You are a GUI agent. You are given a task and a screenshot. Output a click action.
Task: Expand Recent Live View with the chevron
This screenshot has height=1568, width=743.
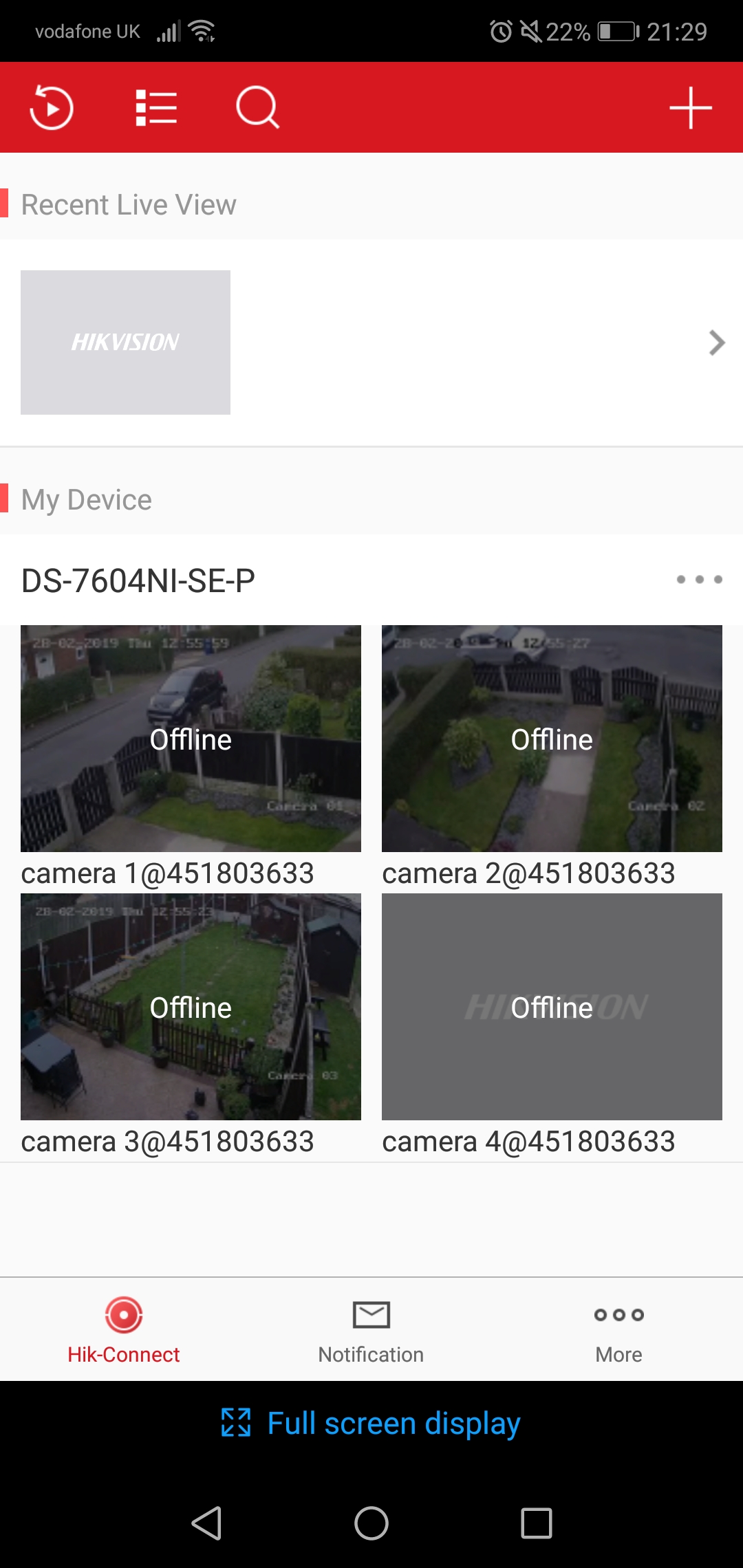coord(717,342)
